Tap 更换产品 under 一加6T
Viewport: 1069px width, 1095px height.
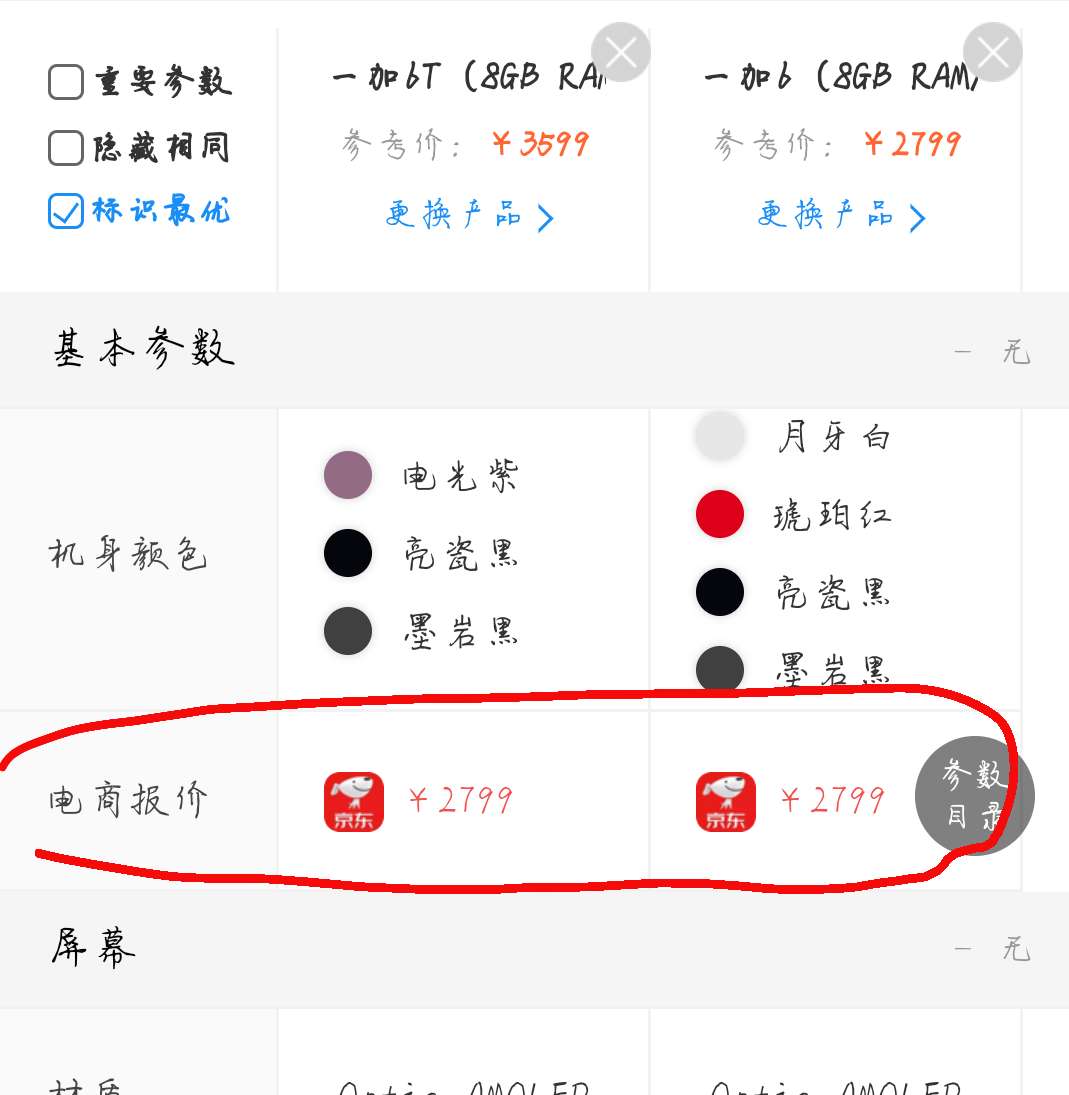(468, 215)
